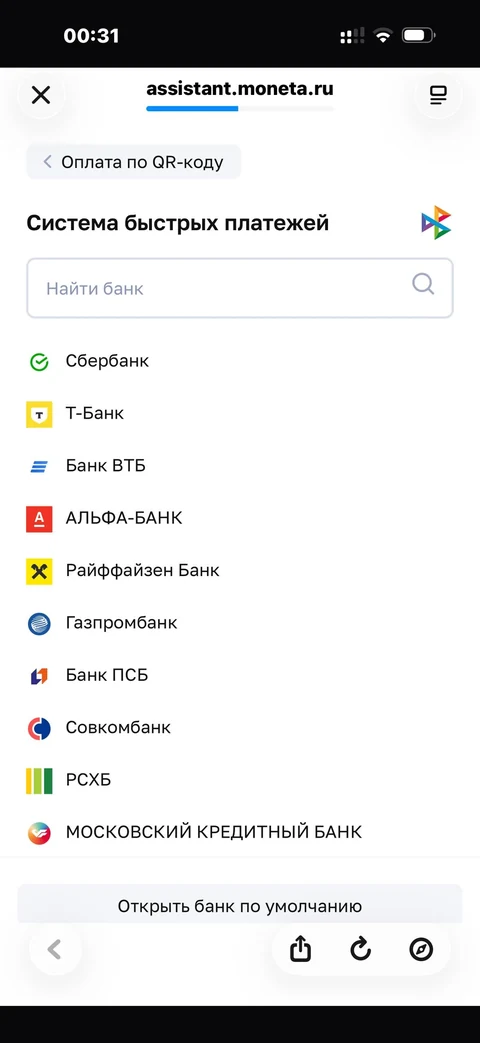The image size is (480, 1043).
Task: Pick МОСКОВСКИЙ КРЕДИТНЫЙ БАНК
Action: (240, 832)
